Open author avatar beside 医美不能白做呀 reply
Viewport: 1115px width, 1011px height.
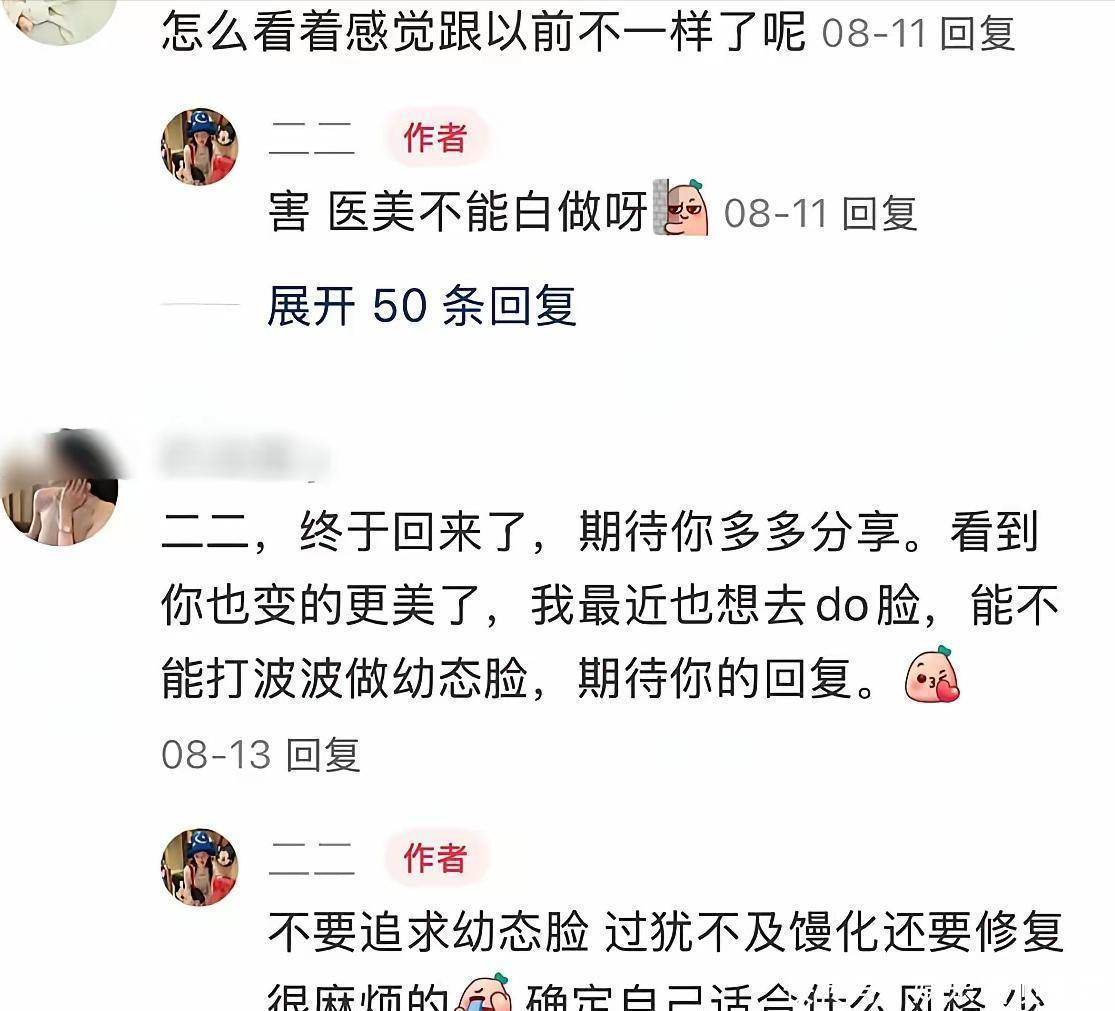tap(200, 146)
